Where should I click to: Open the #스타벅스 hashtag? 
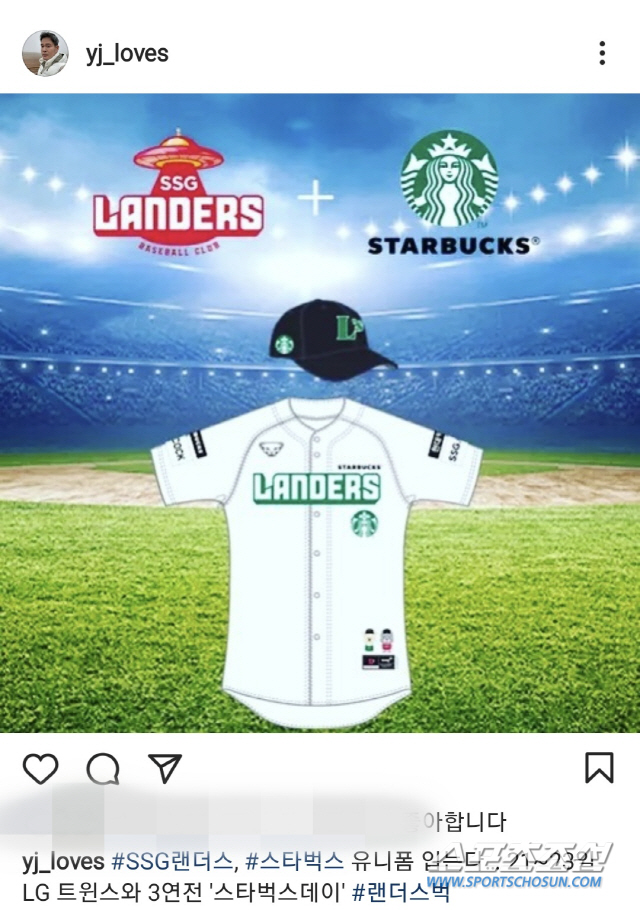tap(294, 861)
